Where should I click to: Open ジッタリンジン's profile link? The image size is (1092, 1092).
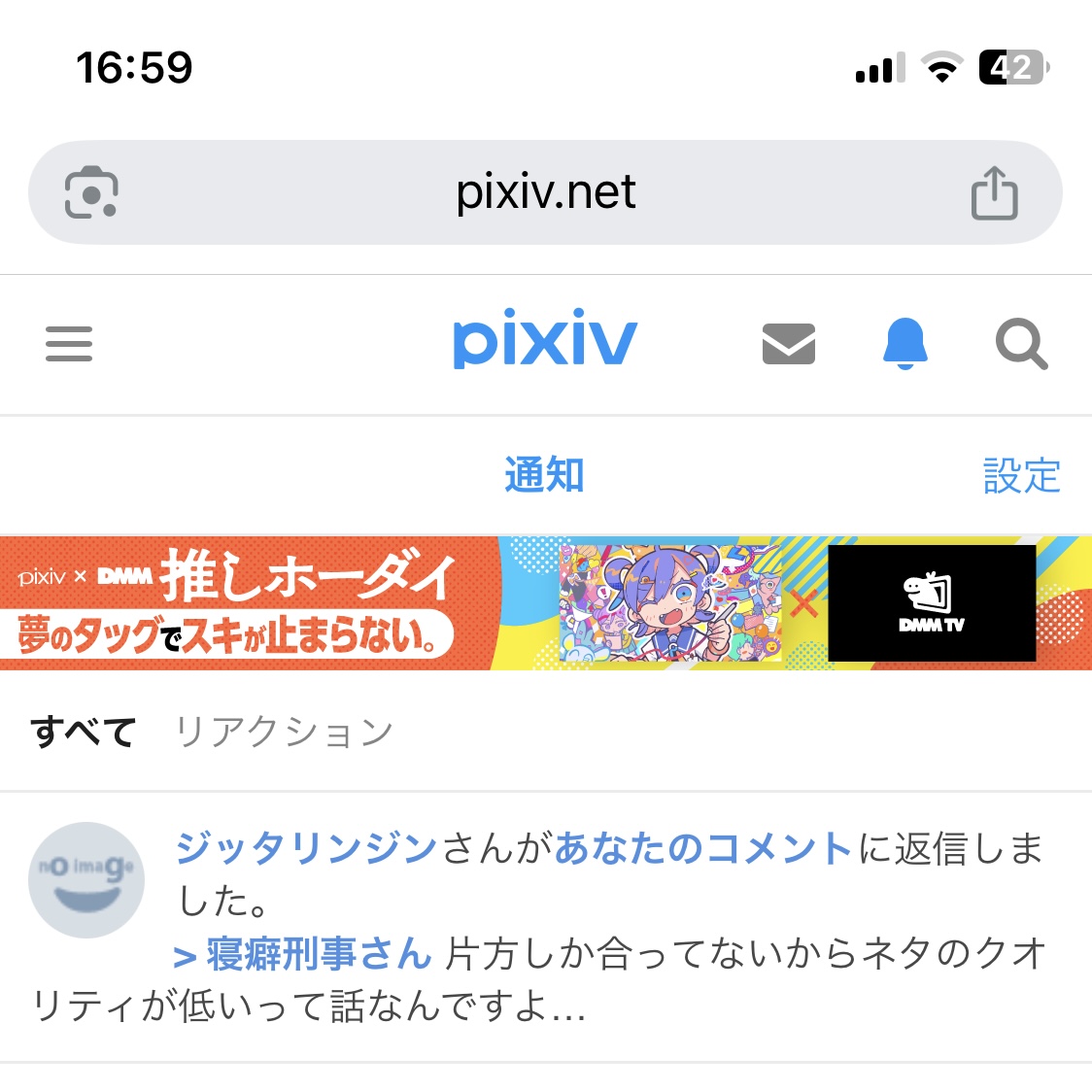coord(307,848)
